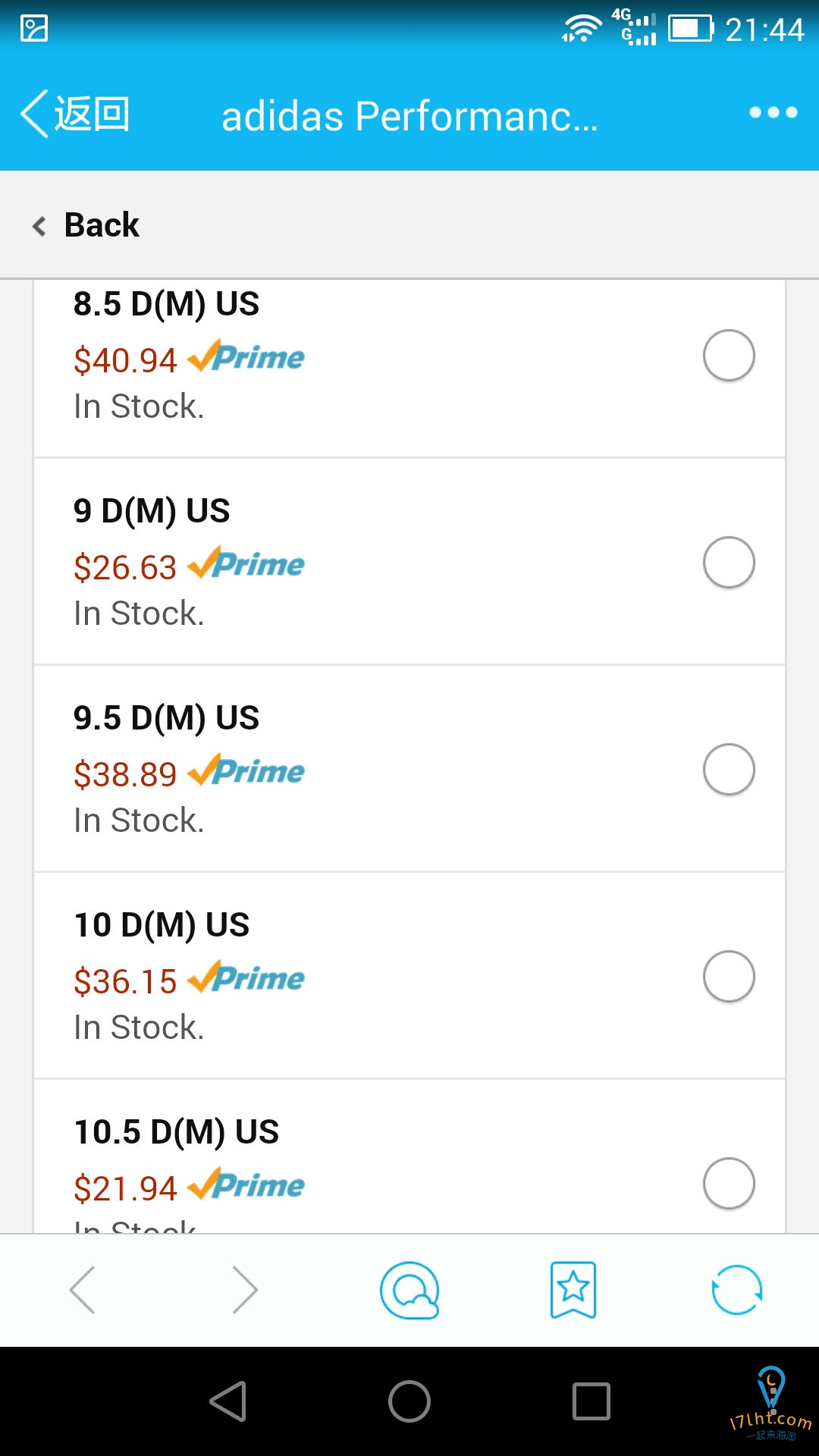
Task: Go to previous page with browser back arrow
Action: point(82,1290)
